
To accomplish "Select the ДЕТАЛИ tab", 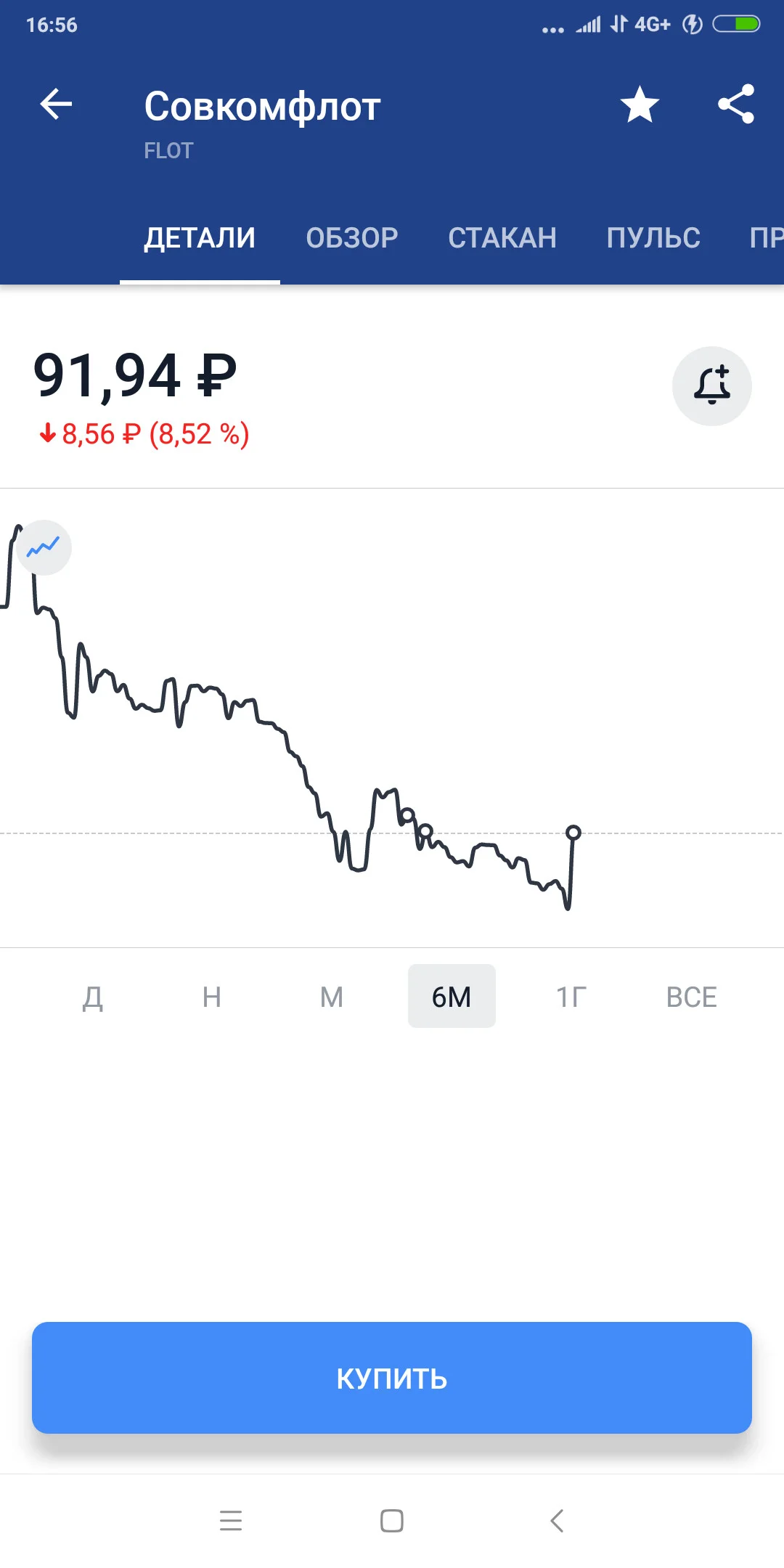I will point(200,238).
